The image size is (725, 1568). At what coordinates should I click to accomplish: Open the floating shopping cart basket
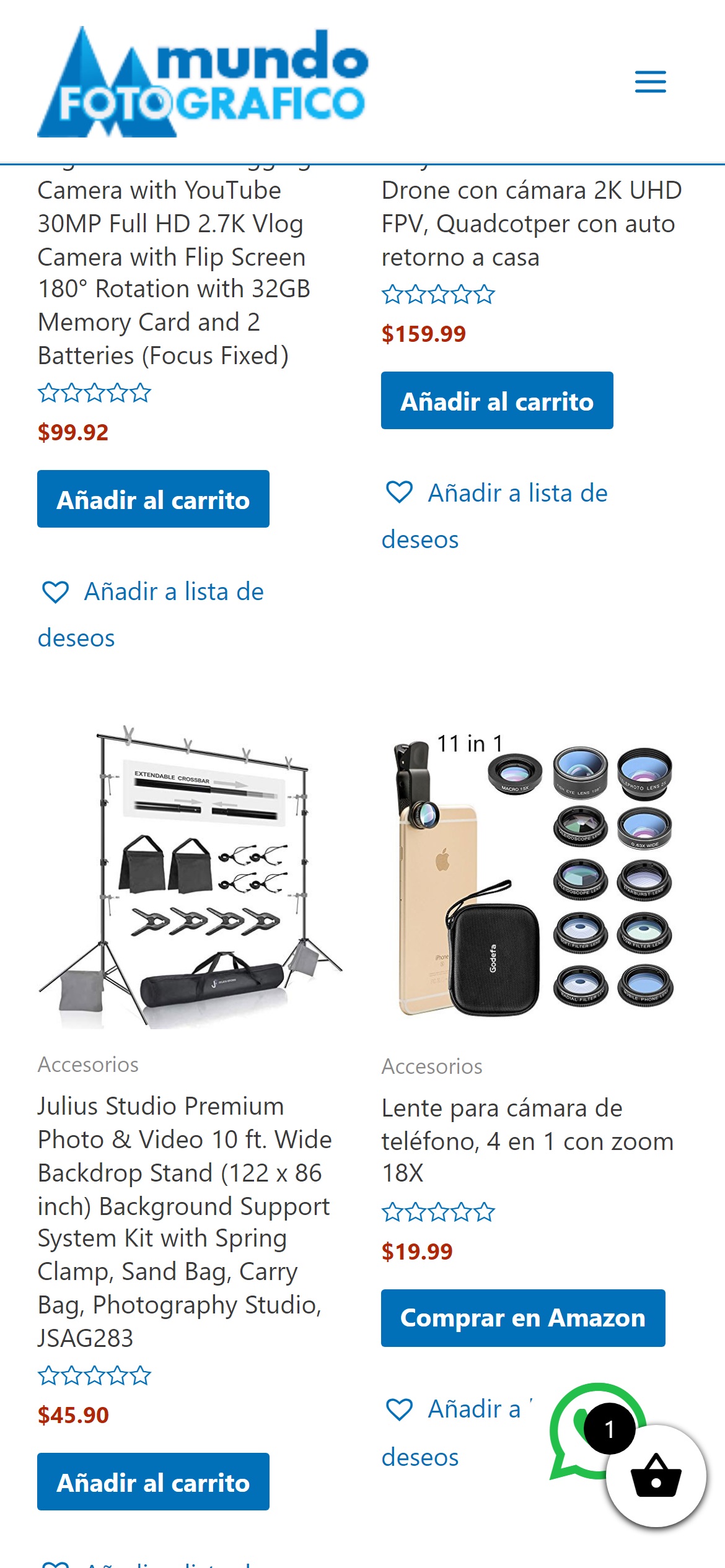pyautogui.click(x=656, y=1477)
